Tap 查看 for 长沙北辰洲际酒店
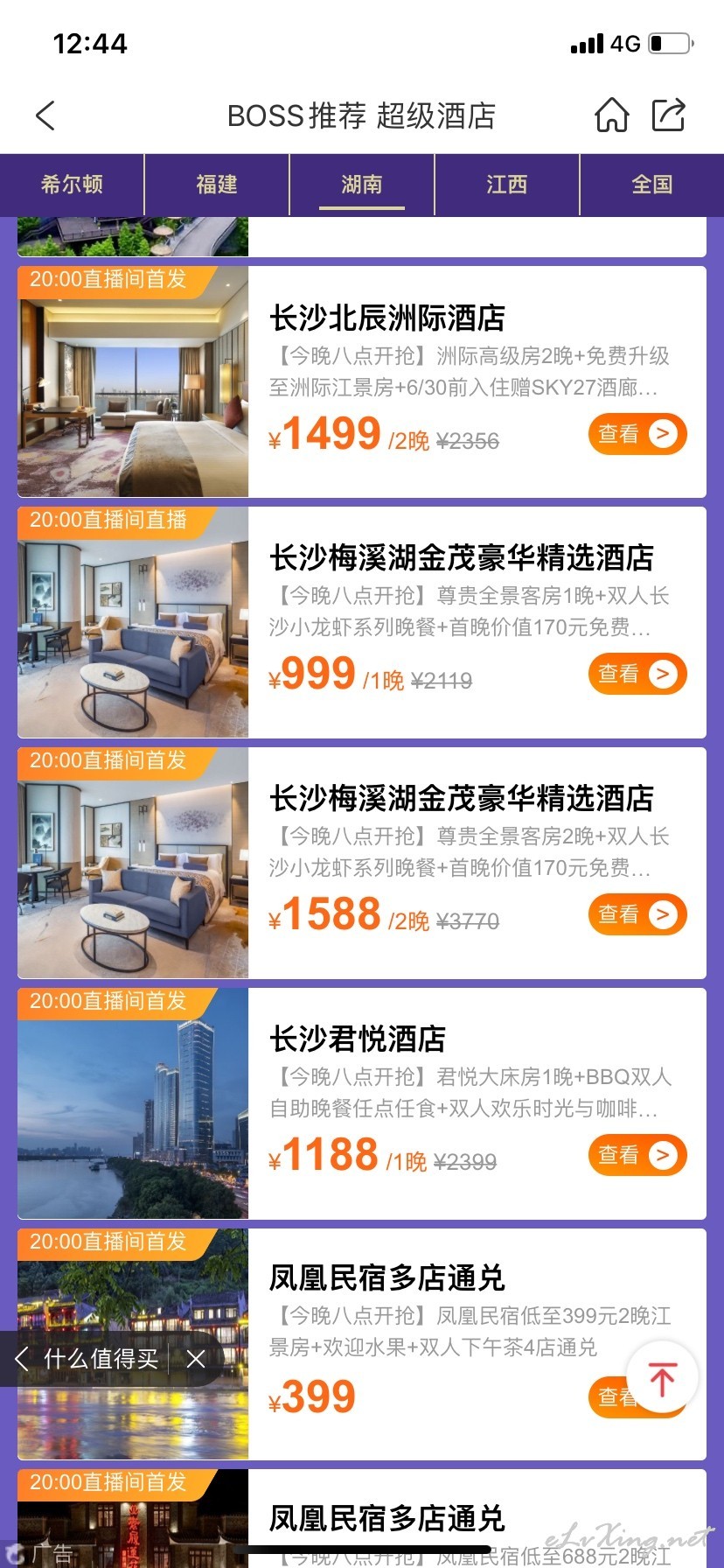This screenshot has height=1568, width=724. coord(637,434)
